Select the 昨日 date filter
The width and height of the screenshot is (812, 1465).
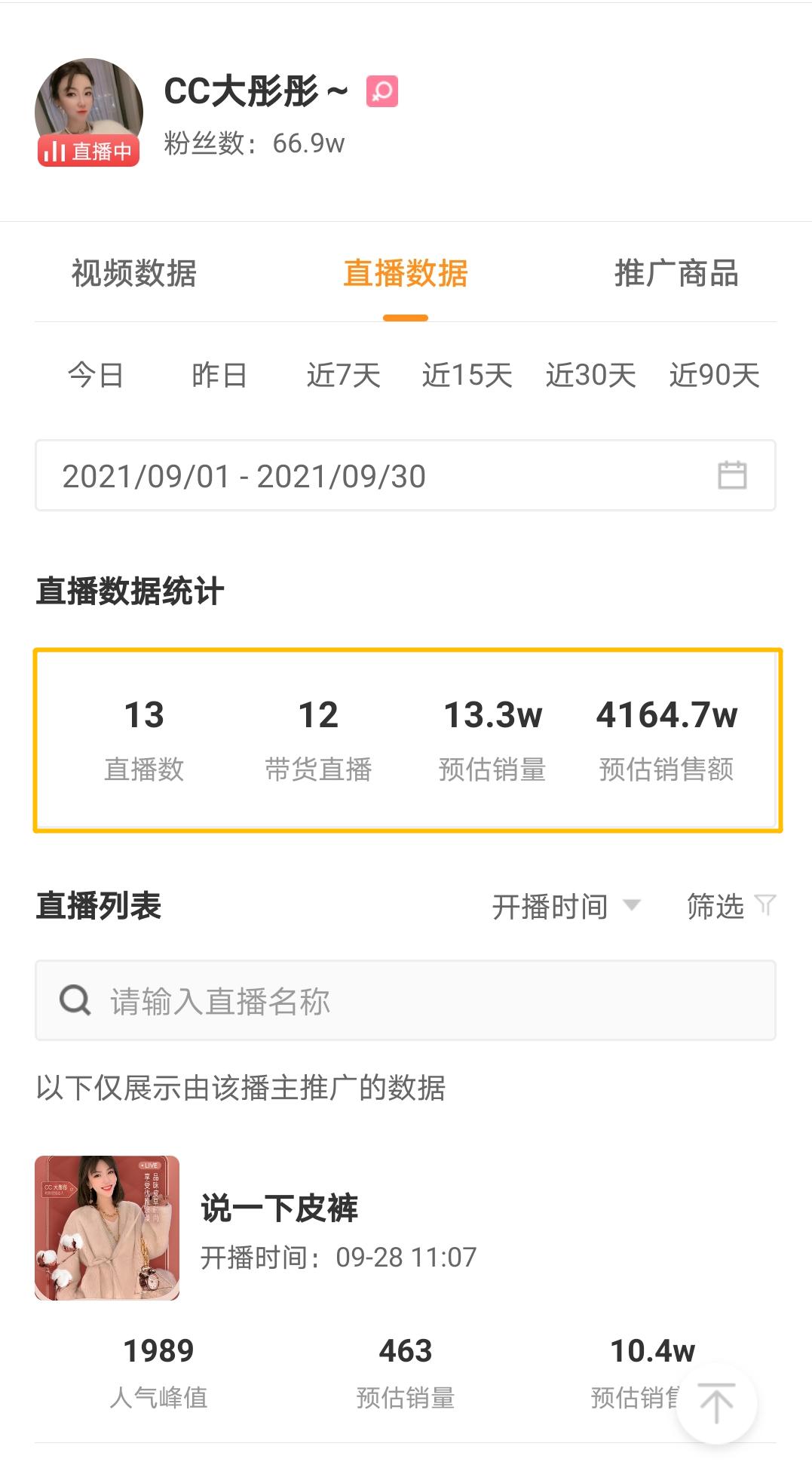click(x=222, y=376)
